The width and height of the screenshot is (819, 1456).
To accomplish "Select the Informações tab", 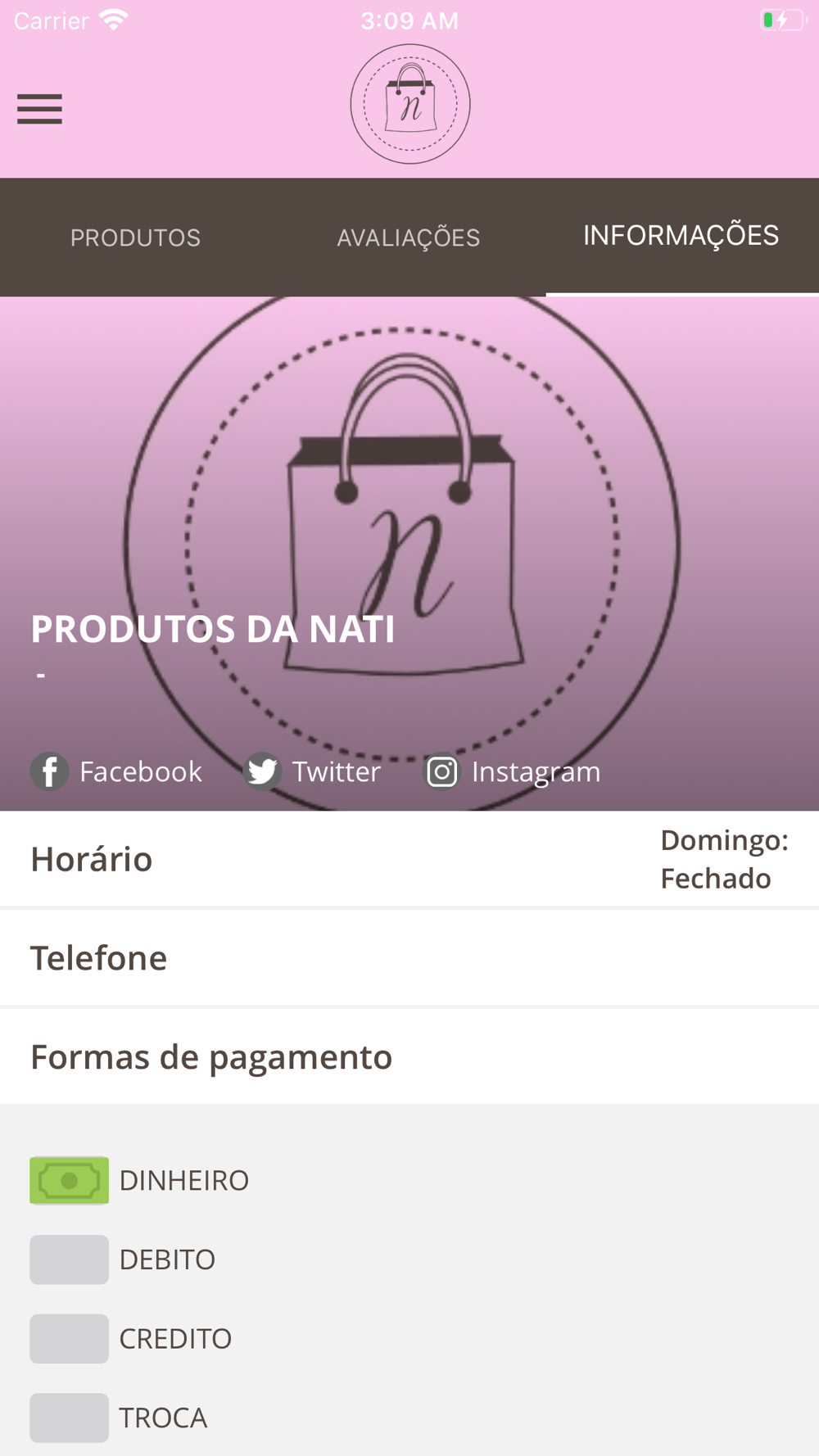I will click(x=681, y=236).
